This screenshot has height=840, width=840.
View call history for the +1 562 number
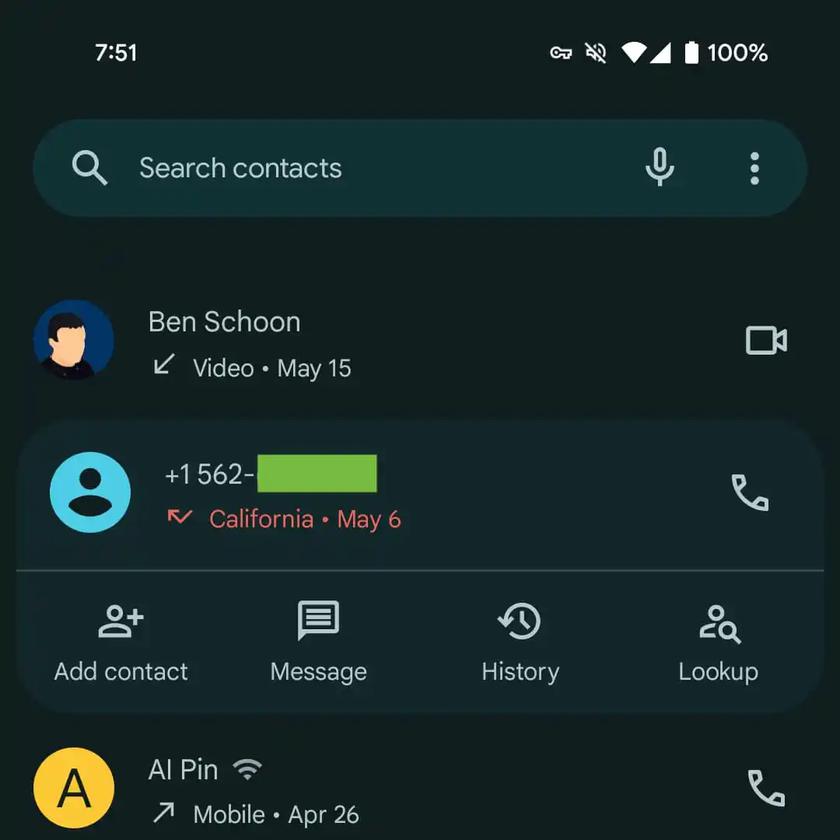click(x=519, y=644)
